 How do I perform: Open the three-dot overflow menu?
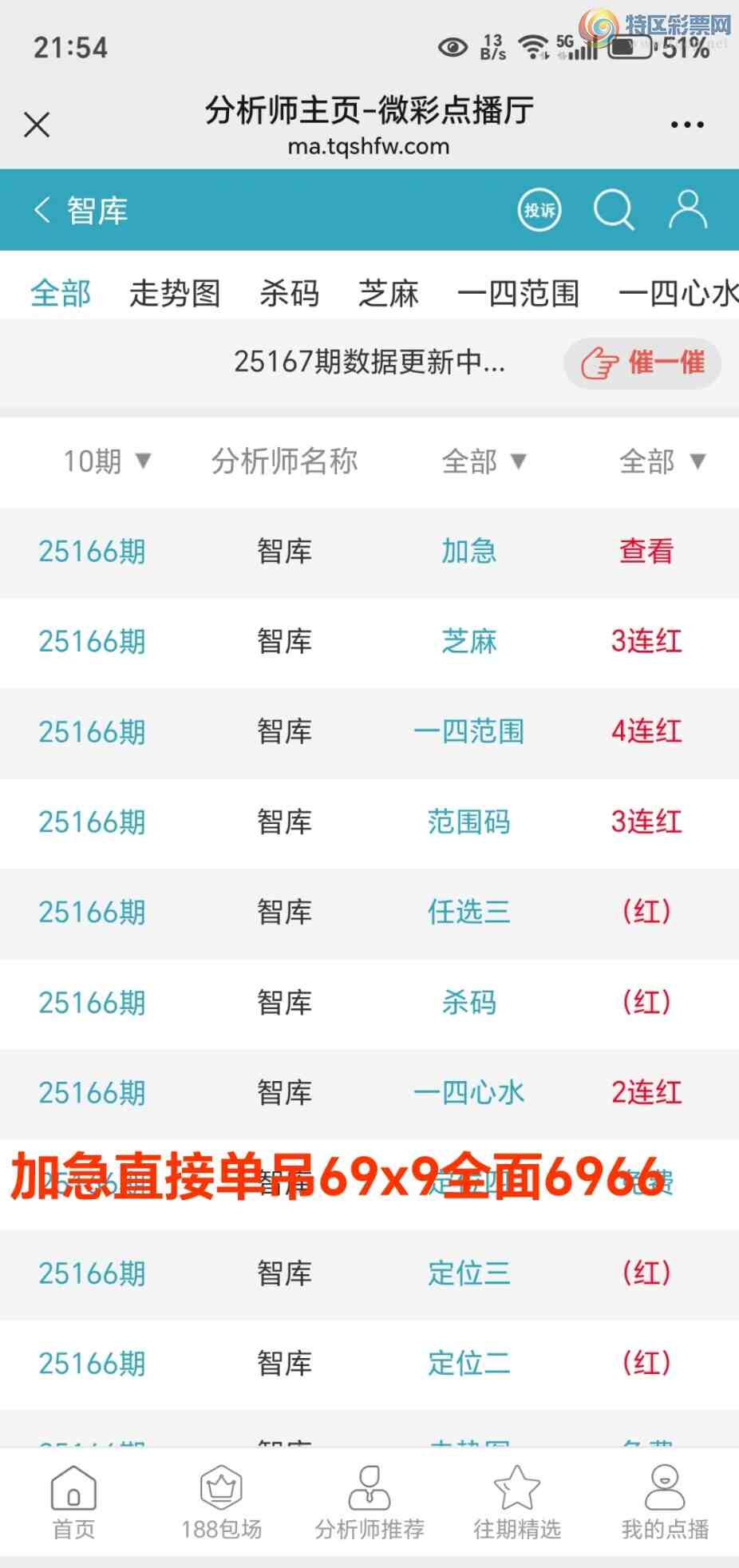(687, 125)
